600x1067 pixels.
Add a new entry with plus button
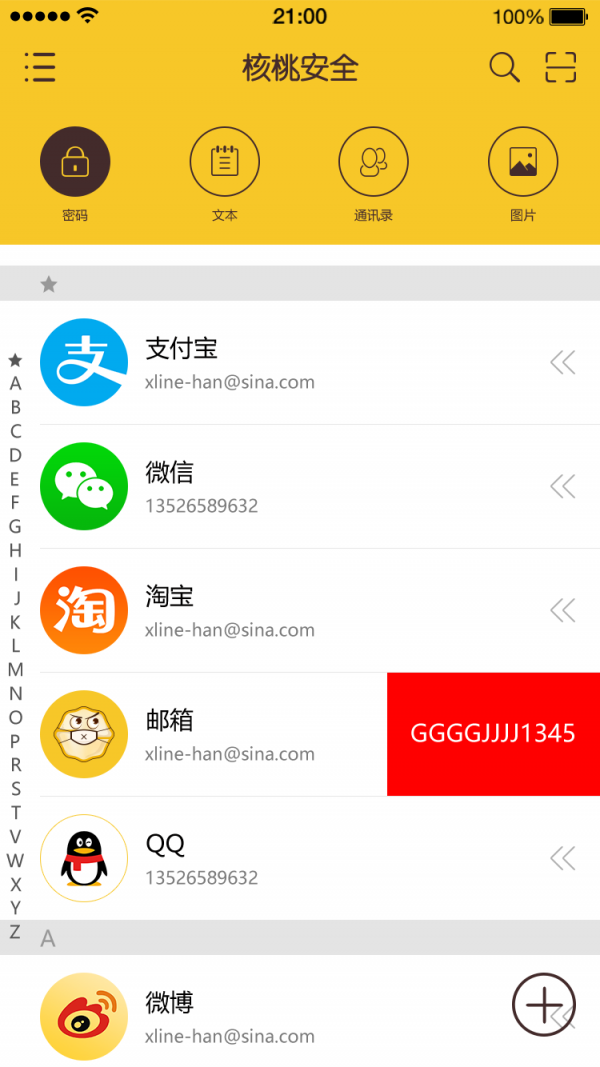544,1005
